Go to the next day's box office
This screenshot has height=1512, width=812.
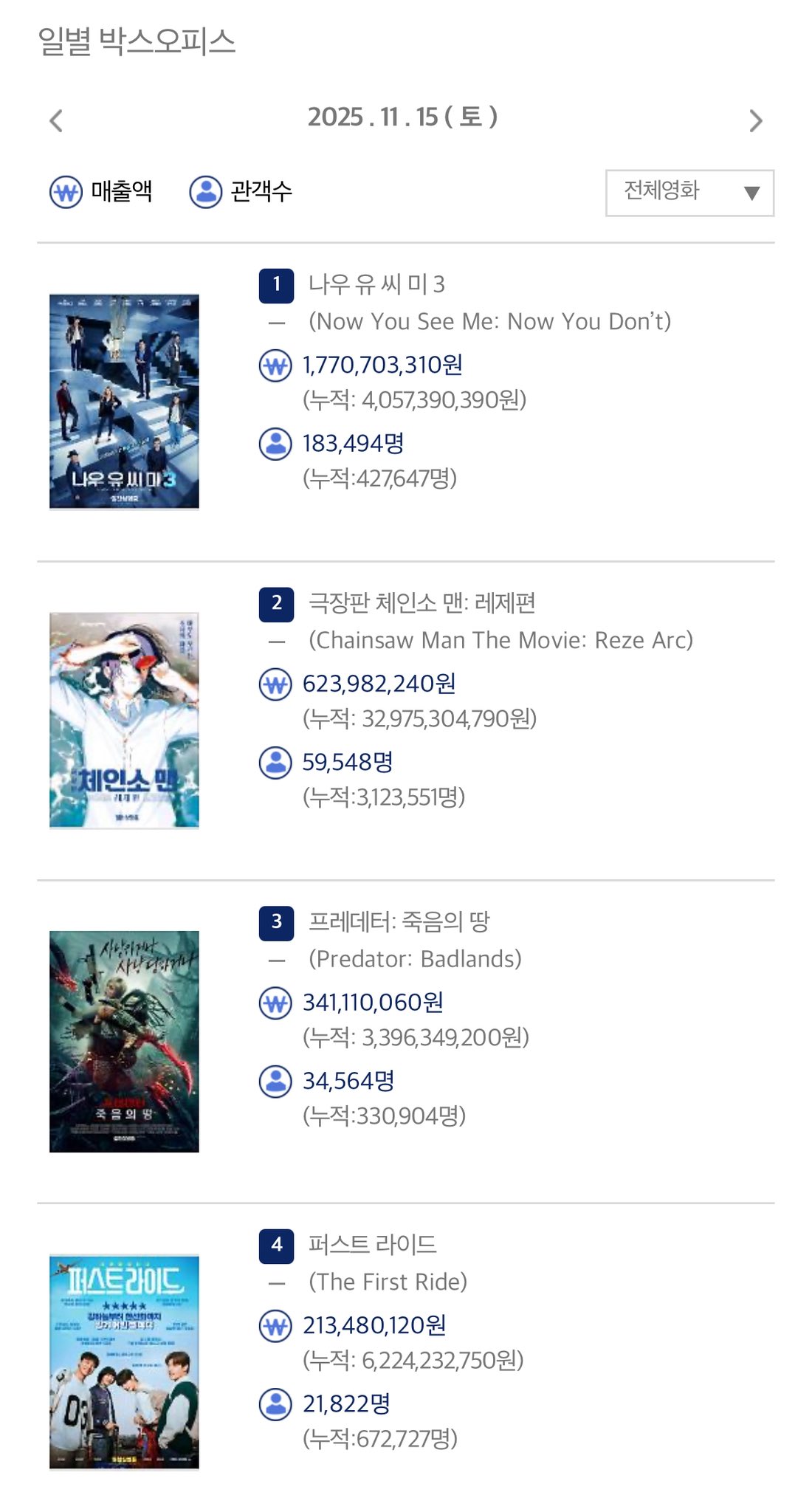[x=755, y=120]
